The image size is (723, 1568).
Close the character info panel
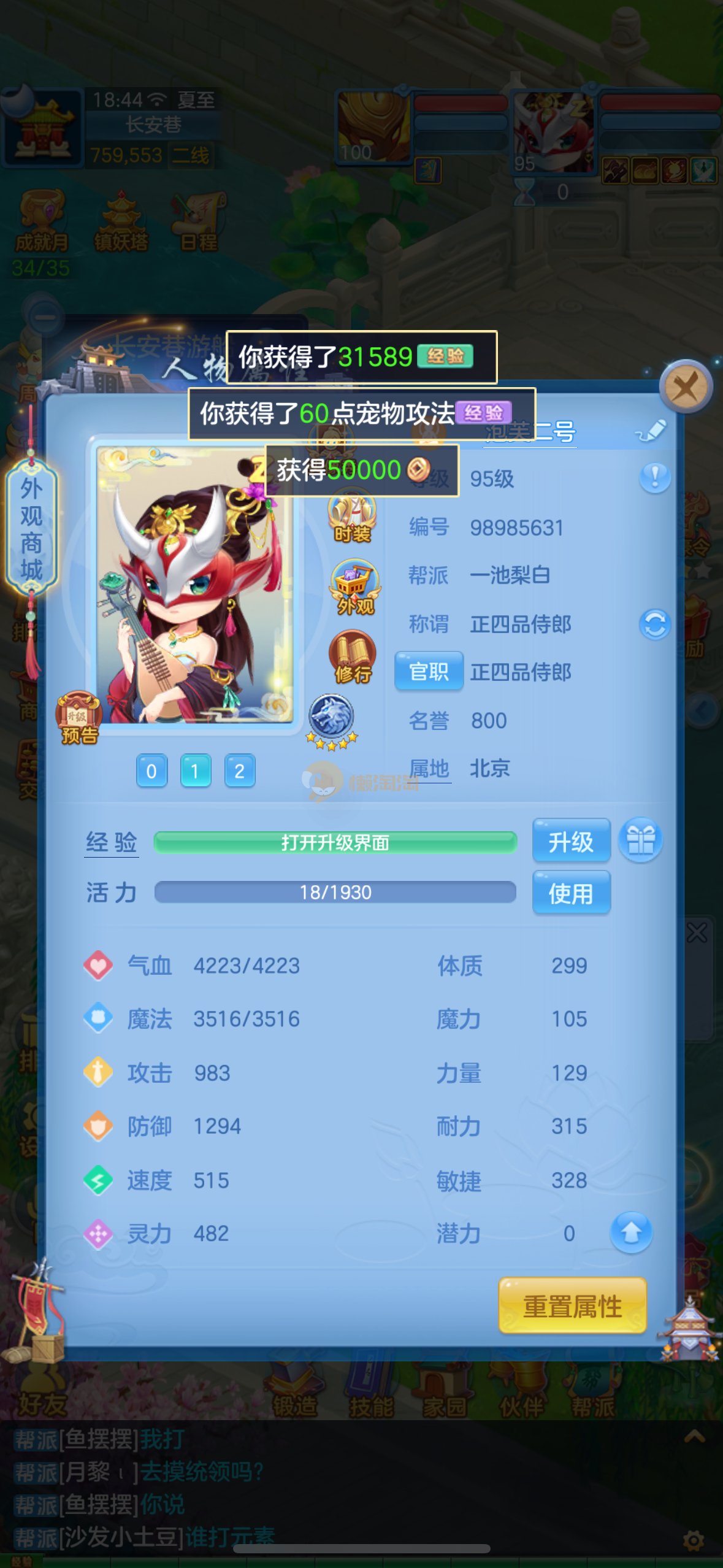[x=686, y=388]
